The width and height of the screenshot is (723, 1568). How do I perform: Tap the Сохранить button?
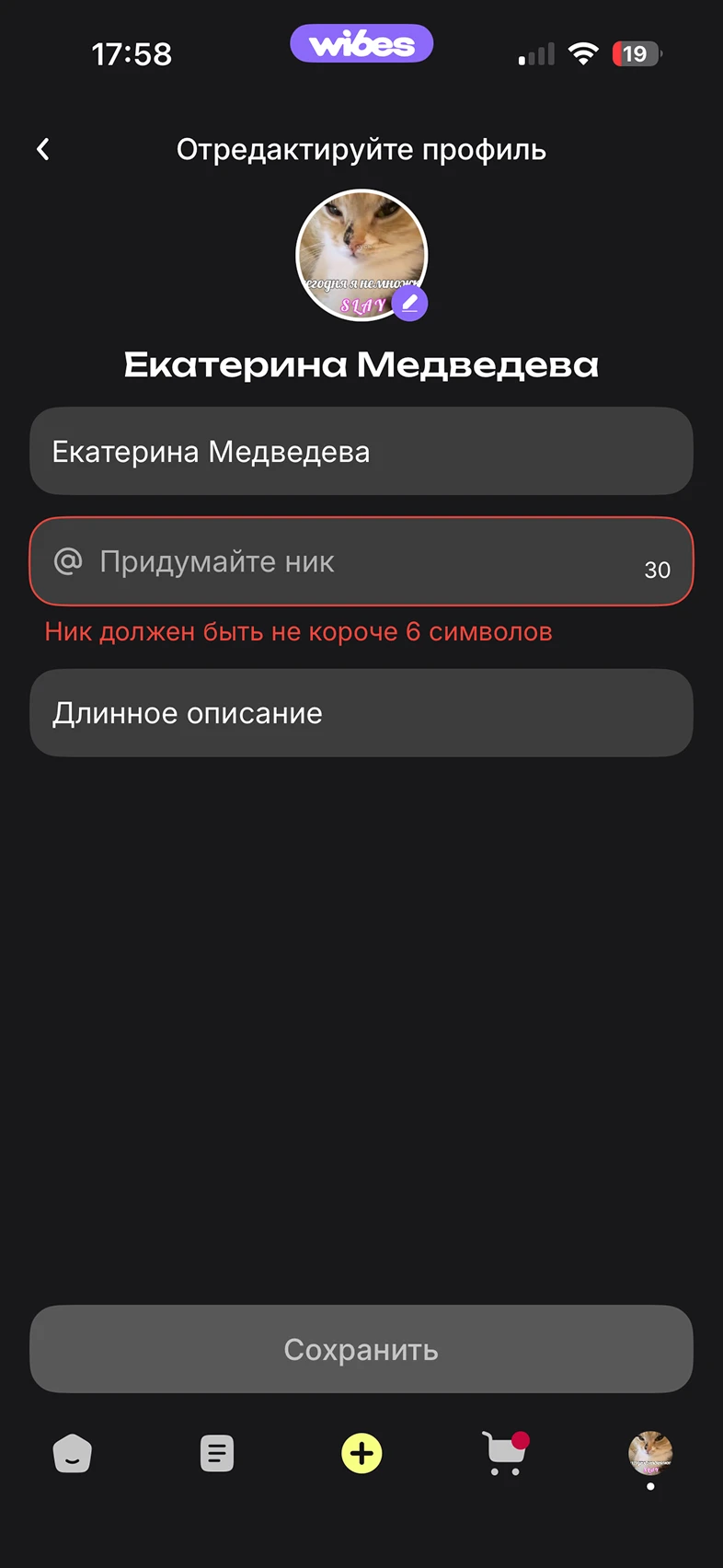pyautogui.click(x=361, y=1349)
